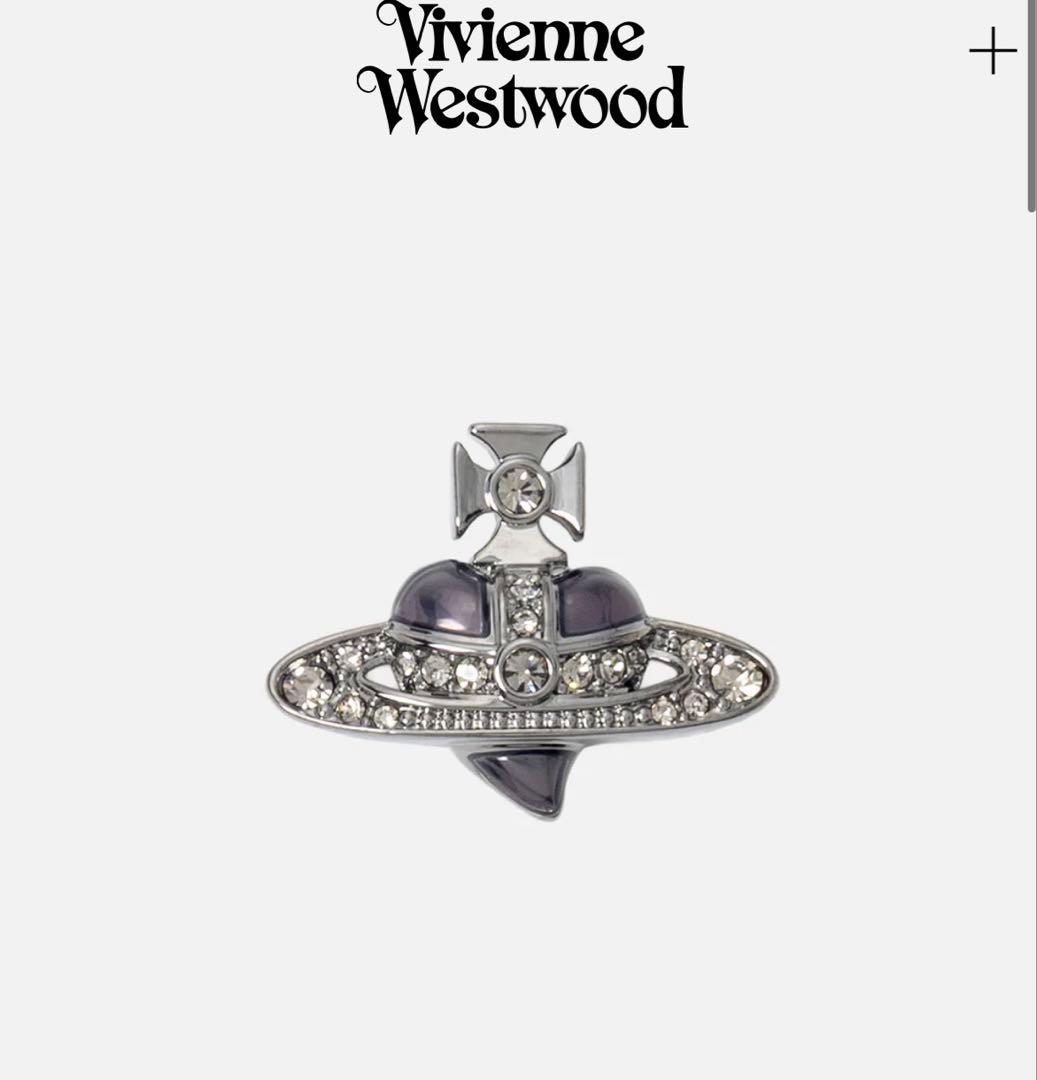Open the orb earring product image

coord(523,621)
